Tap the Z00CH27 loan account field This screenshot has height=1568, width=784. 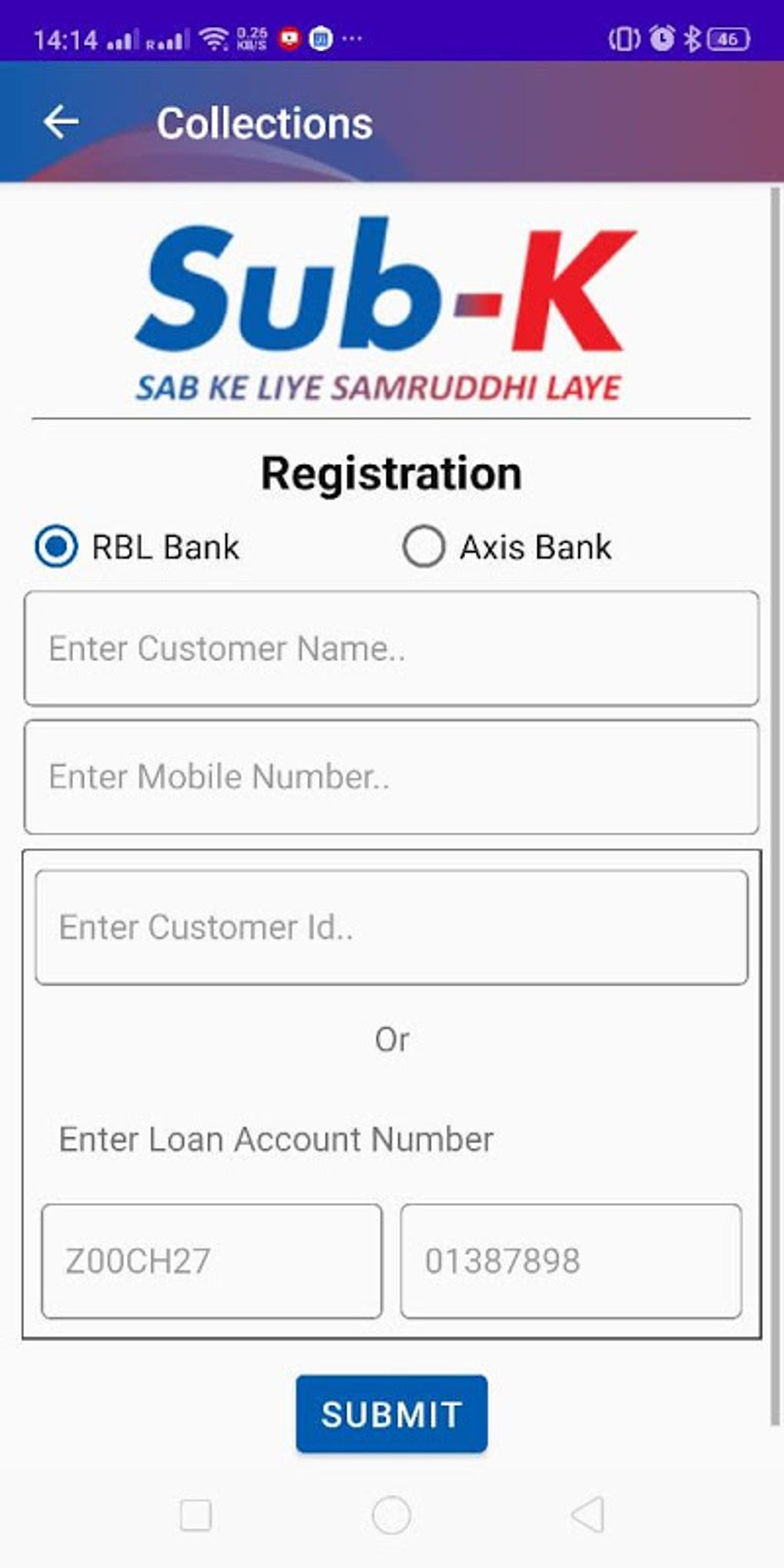tap(211, 1261)
